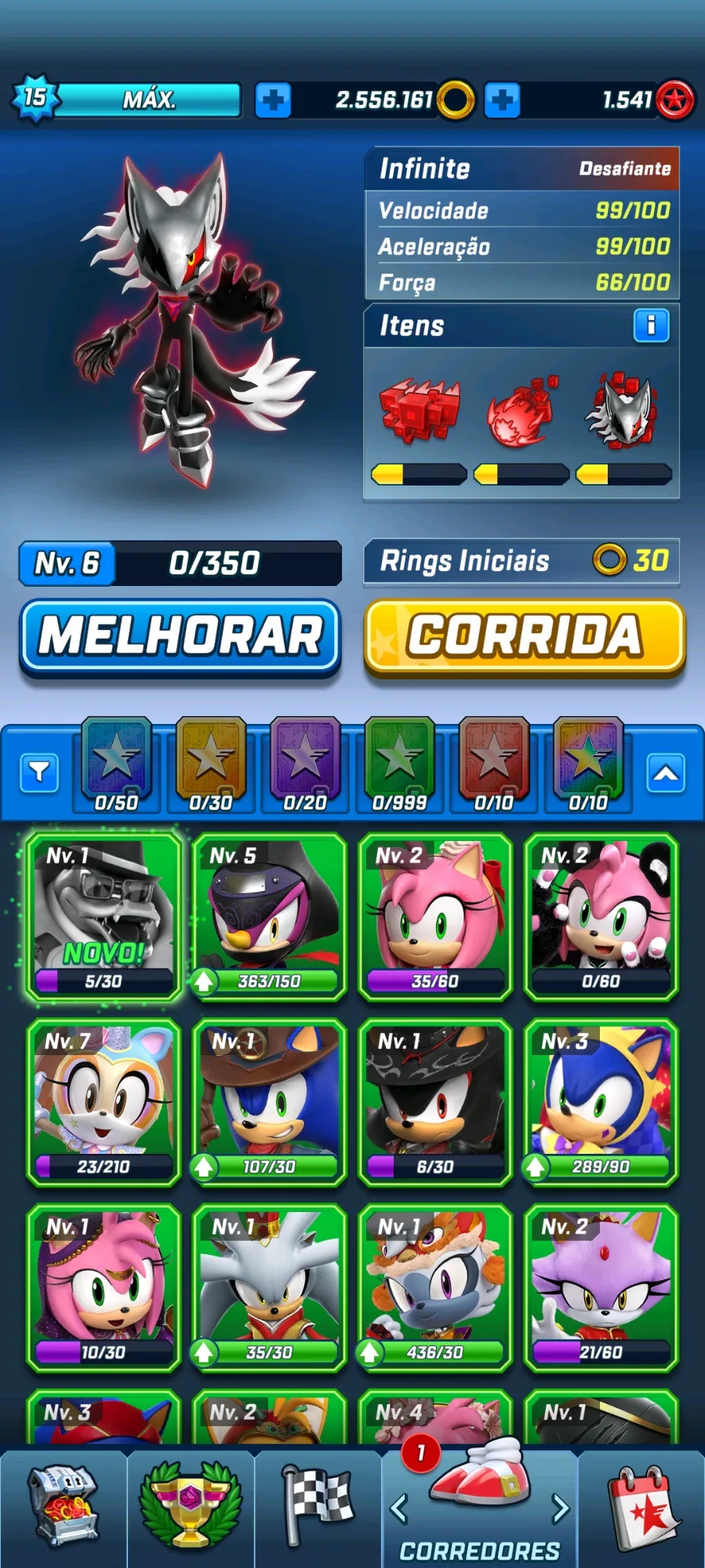Select Blaze card with 21/60
This screenshot has height=1568, width=705.
pos(601,1286)
